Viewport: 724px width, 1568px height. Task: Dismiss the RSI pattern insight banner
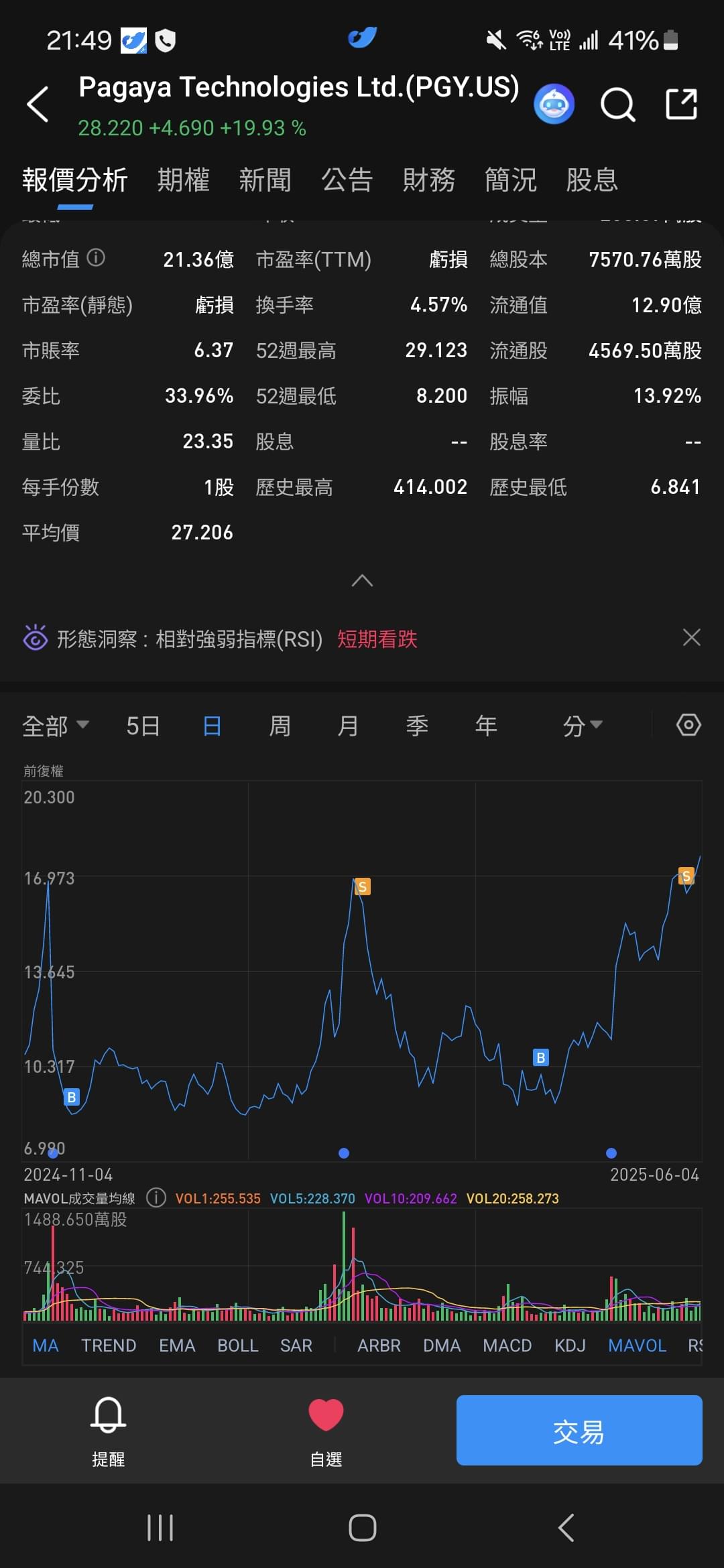coord(691,637)
